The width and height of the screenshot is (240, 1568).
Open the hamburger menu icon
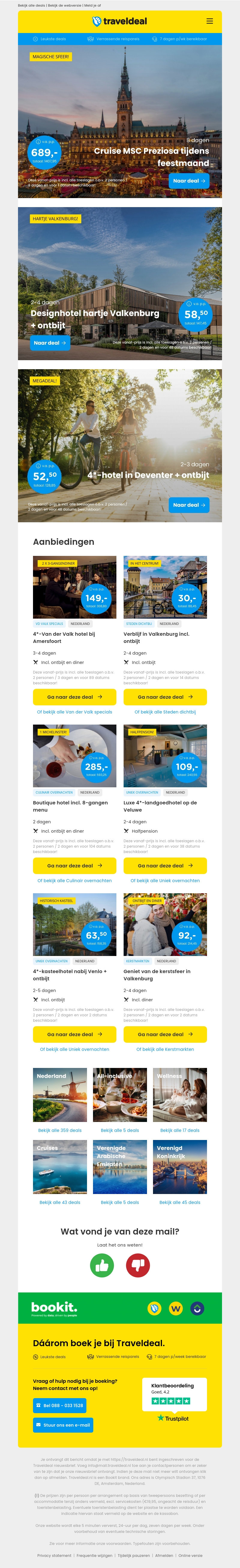(x=209, y=21)
